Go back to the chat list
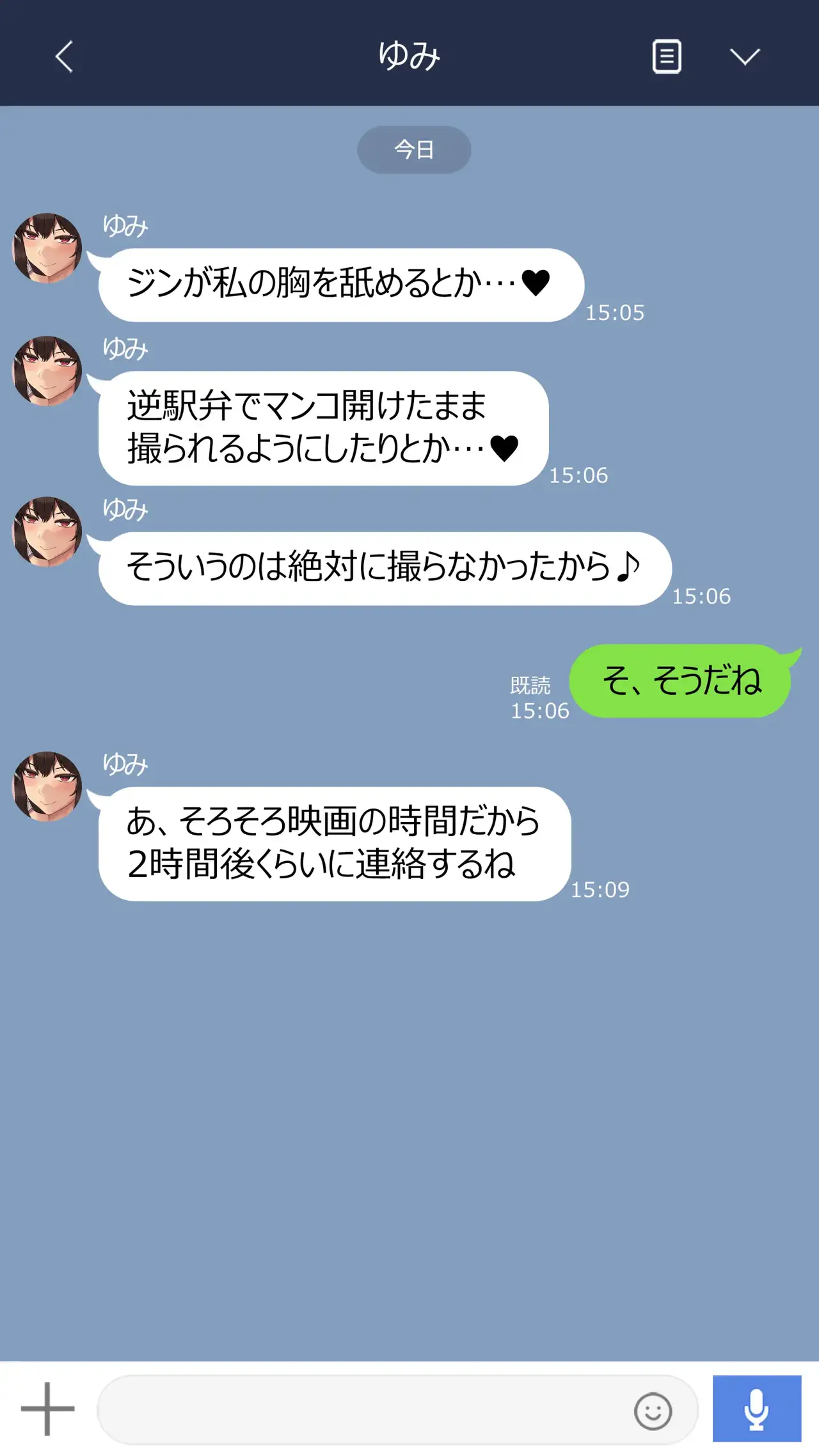The height and width of the screenshot is (1456, 819). click(64, 57)
